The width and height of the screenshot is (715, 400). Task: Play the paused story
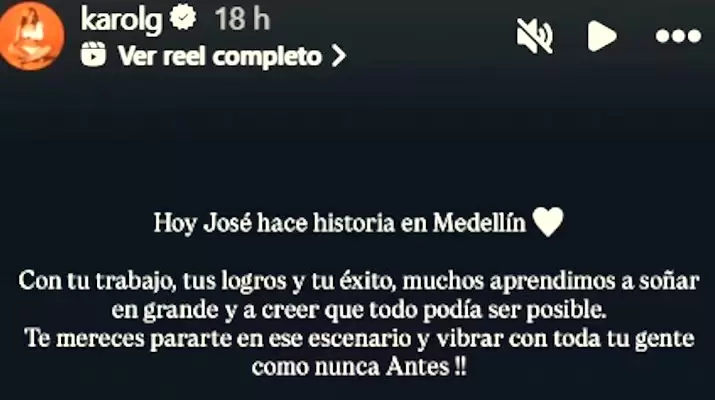point(601,37)
